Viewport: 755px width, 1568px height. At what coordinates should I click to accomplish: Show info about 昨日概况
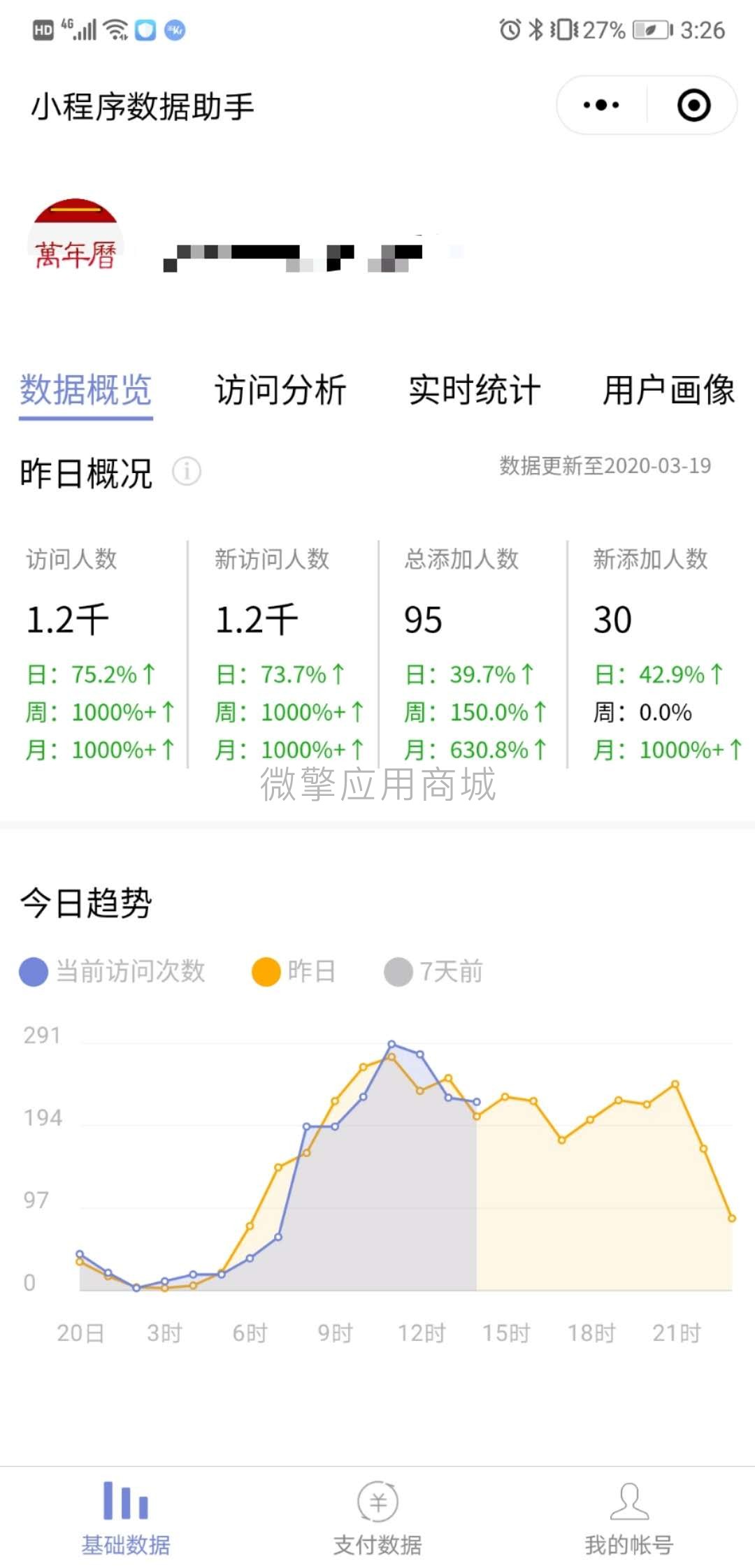point(187,472)
